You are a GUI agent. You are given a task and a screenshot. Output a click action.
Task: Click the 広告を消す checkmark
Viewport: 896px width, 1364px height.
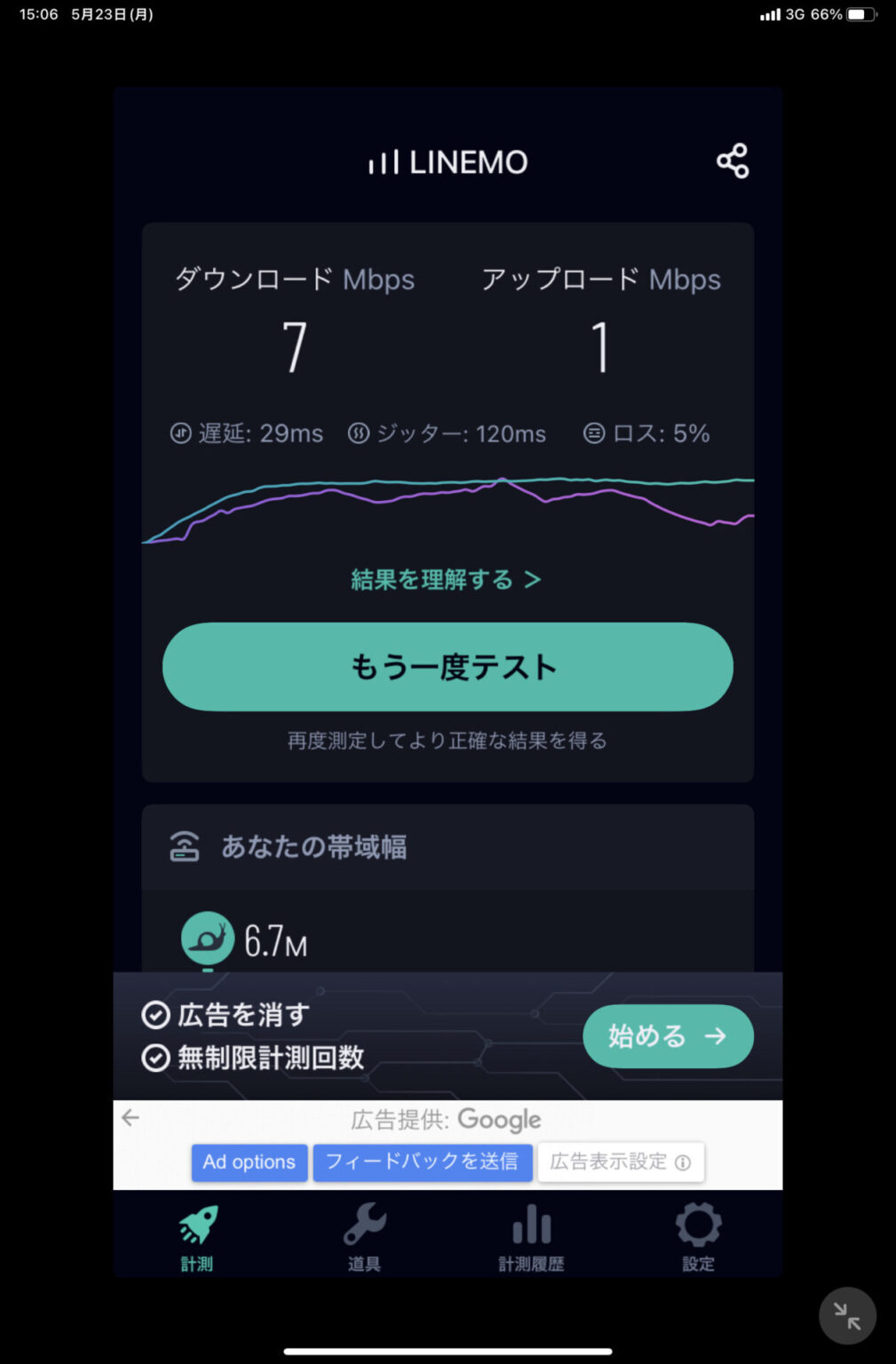(155, 1013)
